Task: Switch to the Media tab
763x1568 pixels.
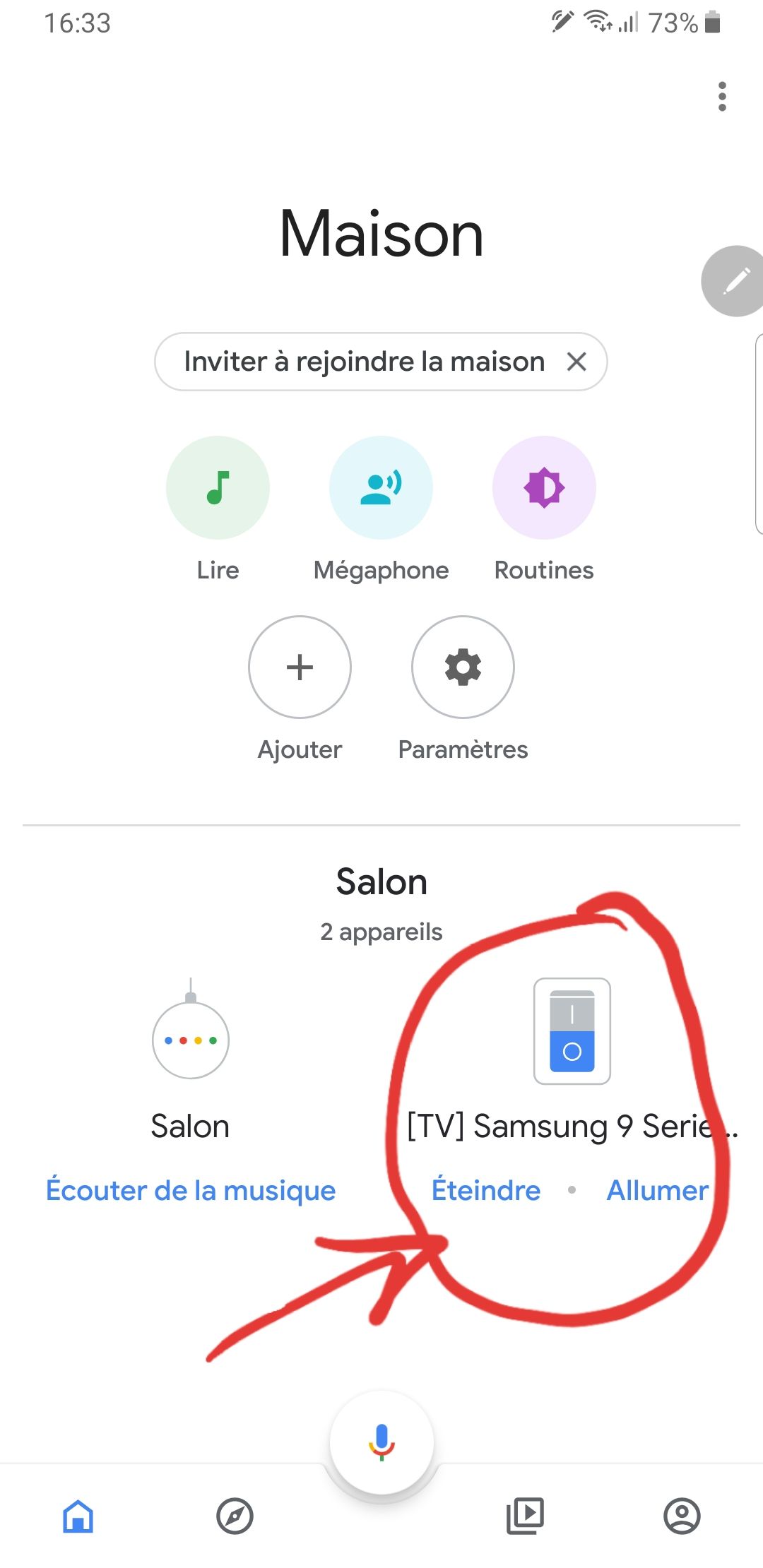Action: click(x=525, y=1516)
